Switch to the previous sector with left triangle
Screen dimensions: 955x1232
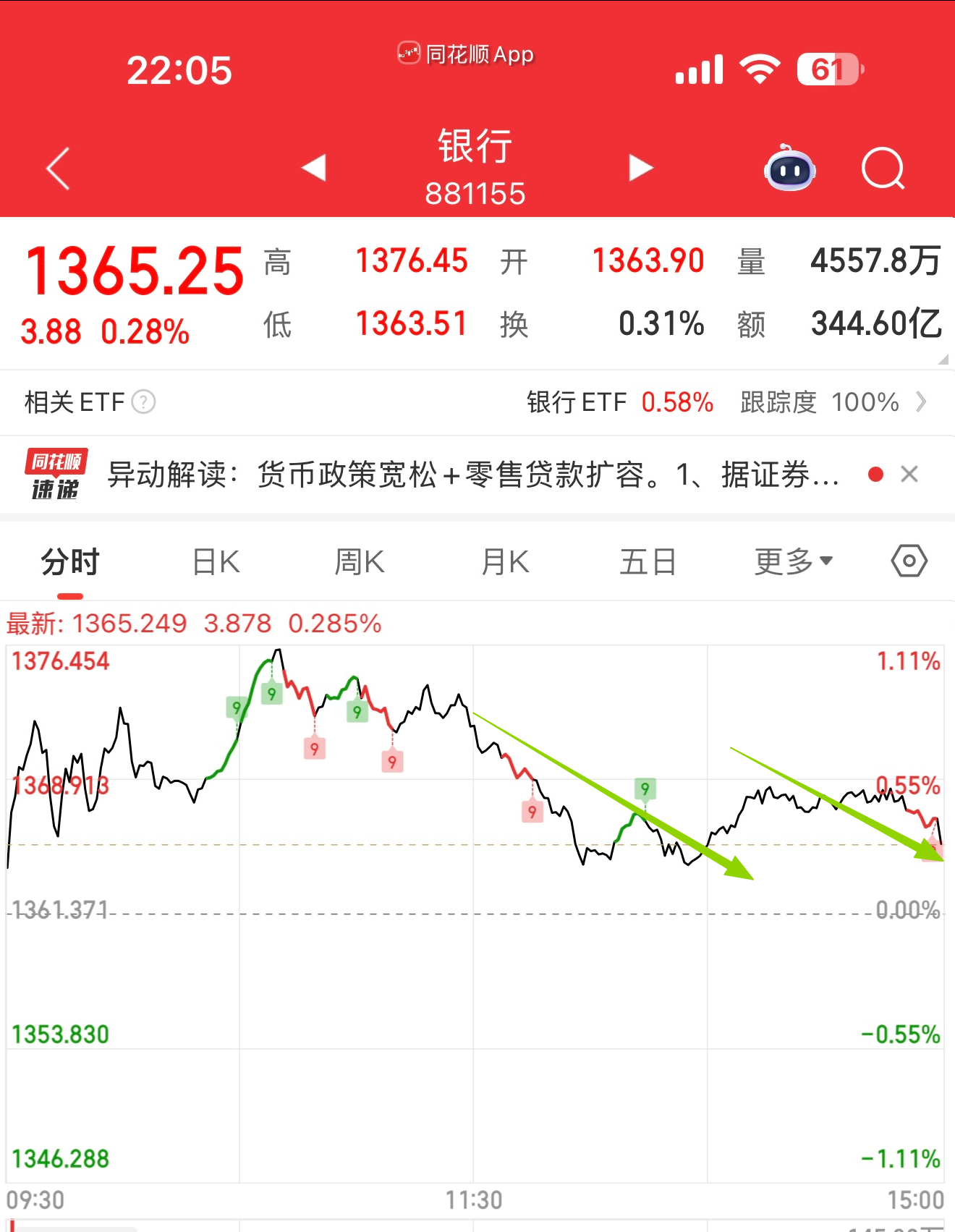click(314, 168)
